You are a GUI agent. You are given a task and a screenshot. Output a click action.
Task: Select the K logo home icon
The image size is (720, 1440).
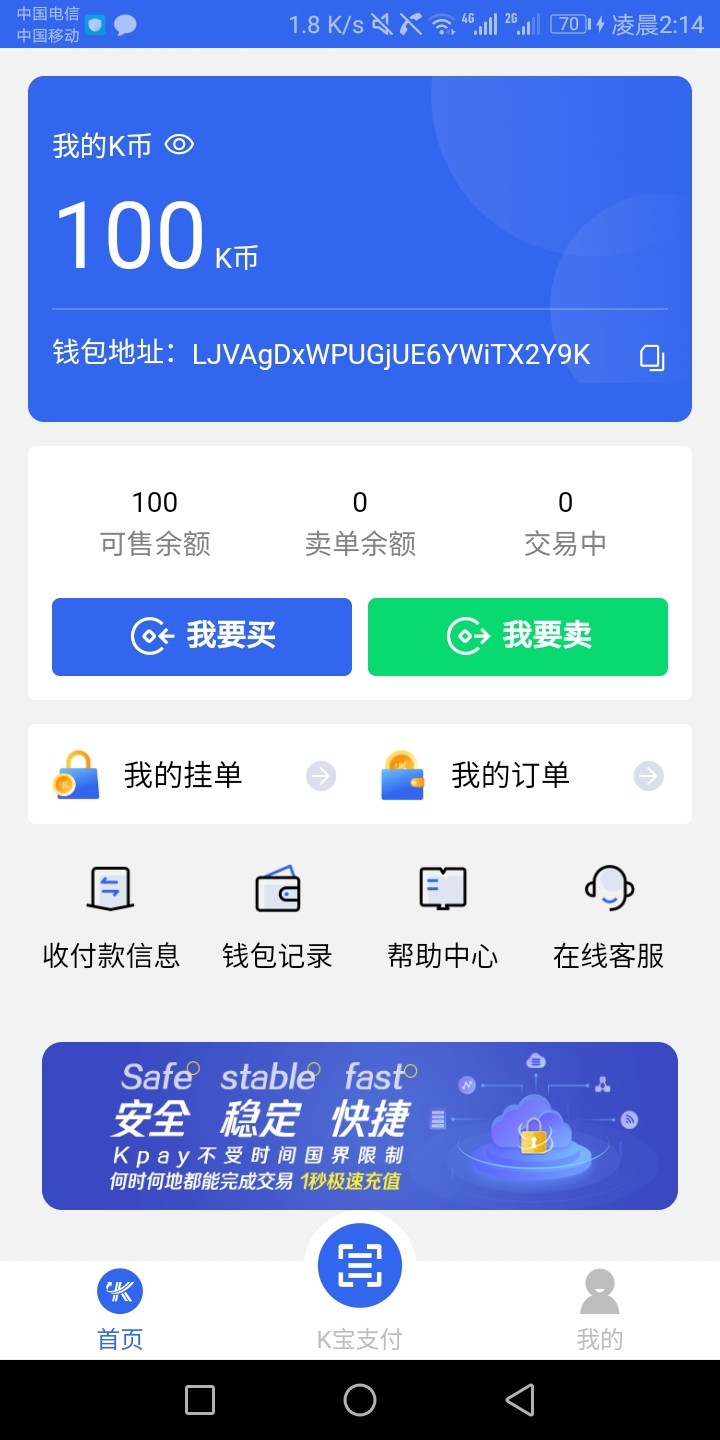pos(119,1290)
